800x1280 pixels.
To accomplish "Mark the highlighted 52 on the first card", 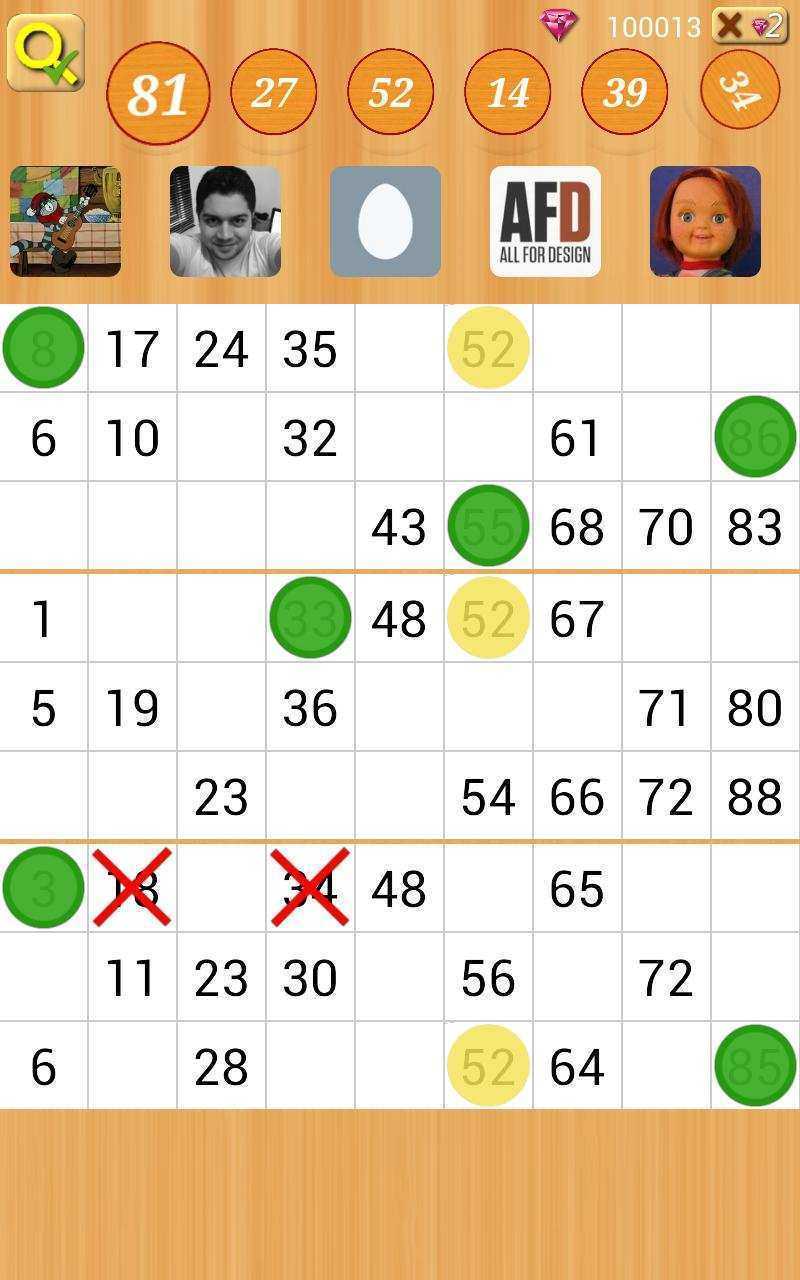I will click(x=488, y=348).
